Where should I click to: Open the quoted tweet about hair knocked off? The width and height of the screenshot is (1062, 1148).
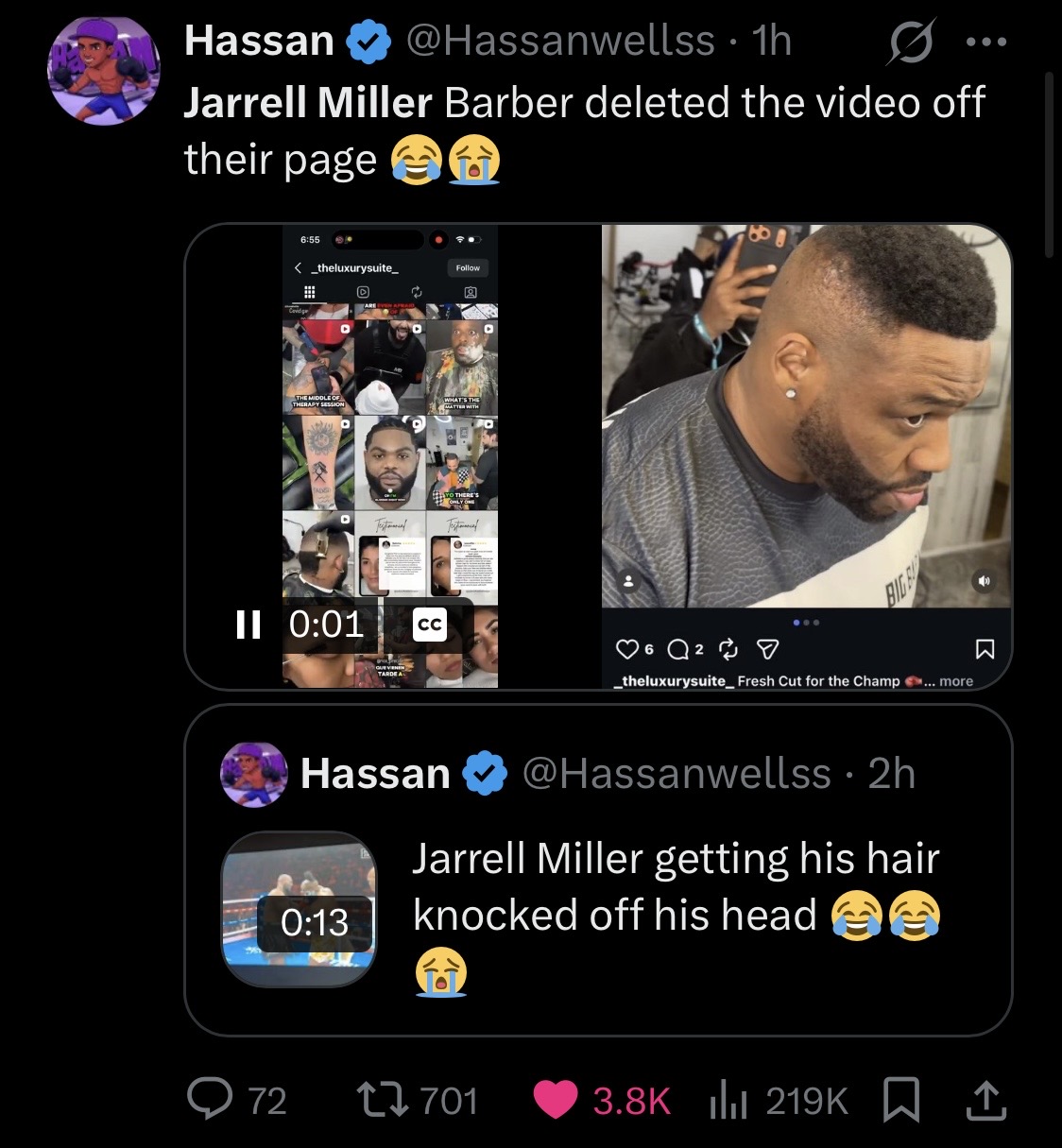point(598,869)
